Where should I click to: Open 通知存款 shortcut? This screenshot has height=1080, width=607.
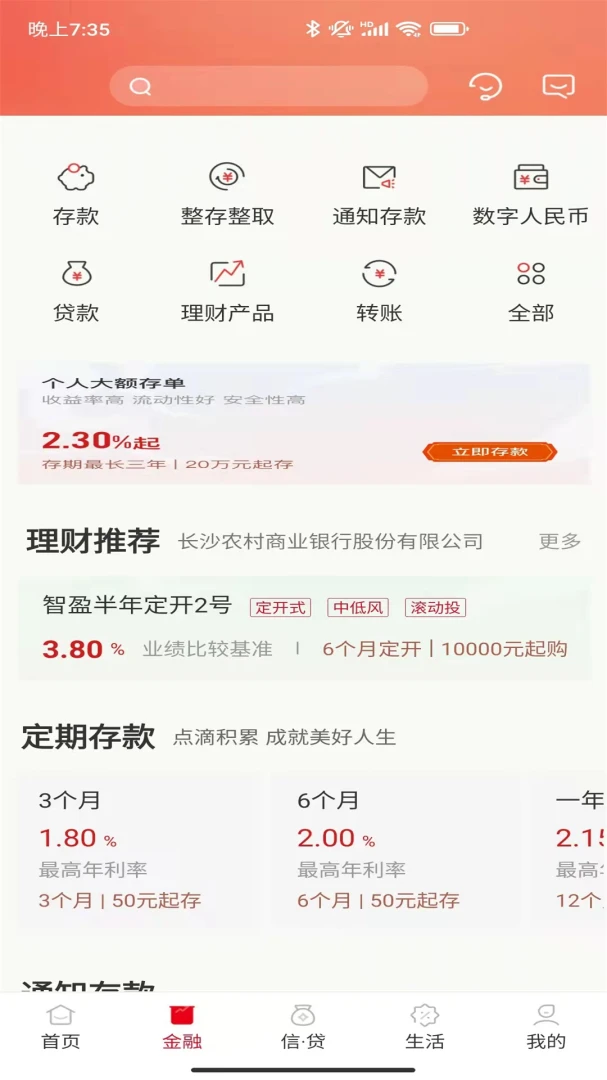(379, 194)
